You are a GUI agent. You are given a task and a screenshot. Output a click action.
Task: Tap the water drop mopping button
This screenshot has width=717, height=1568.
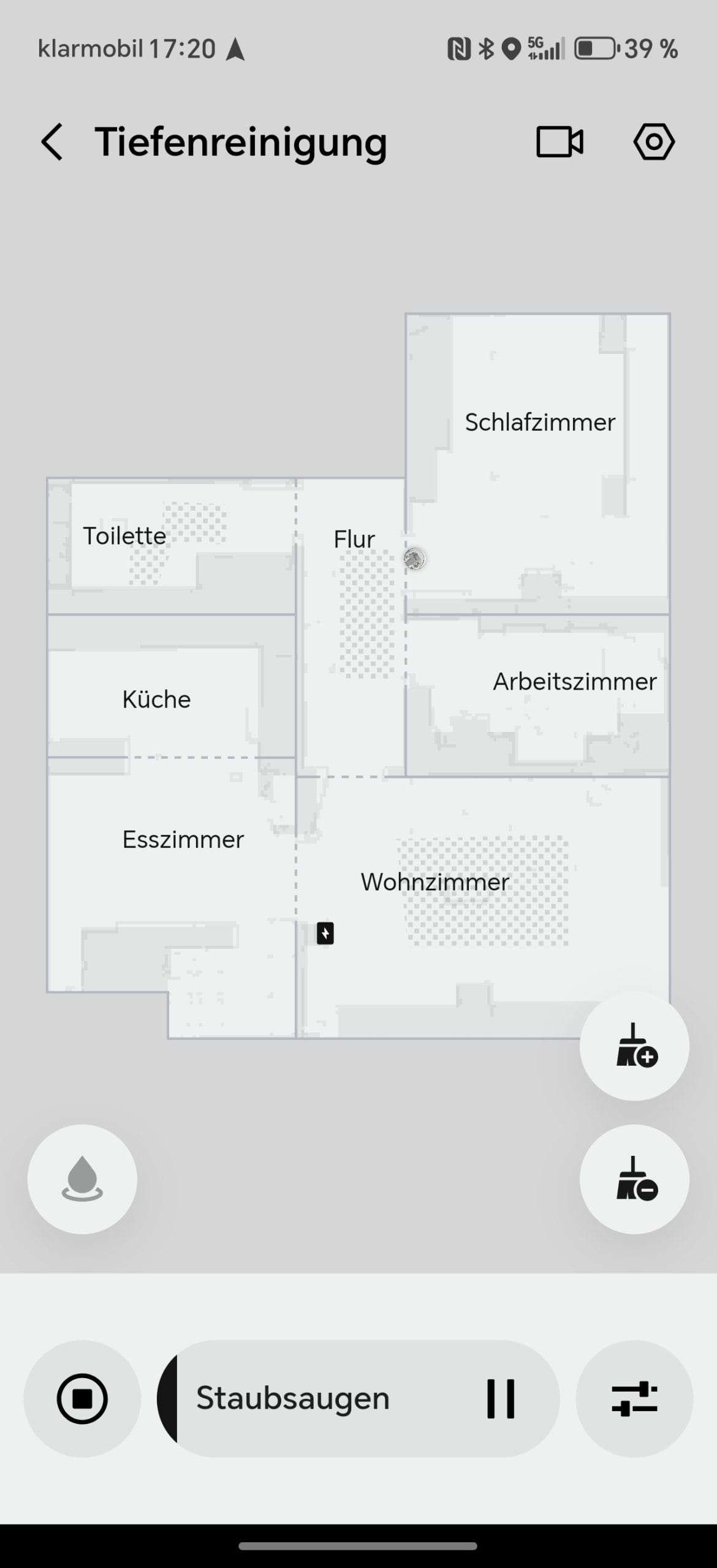[82, 1179]
